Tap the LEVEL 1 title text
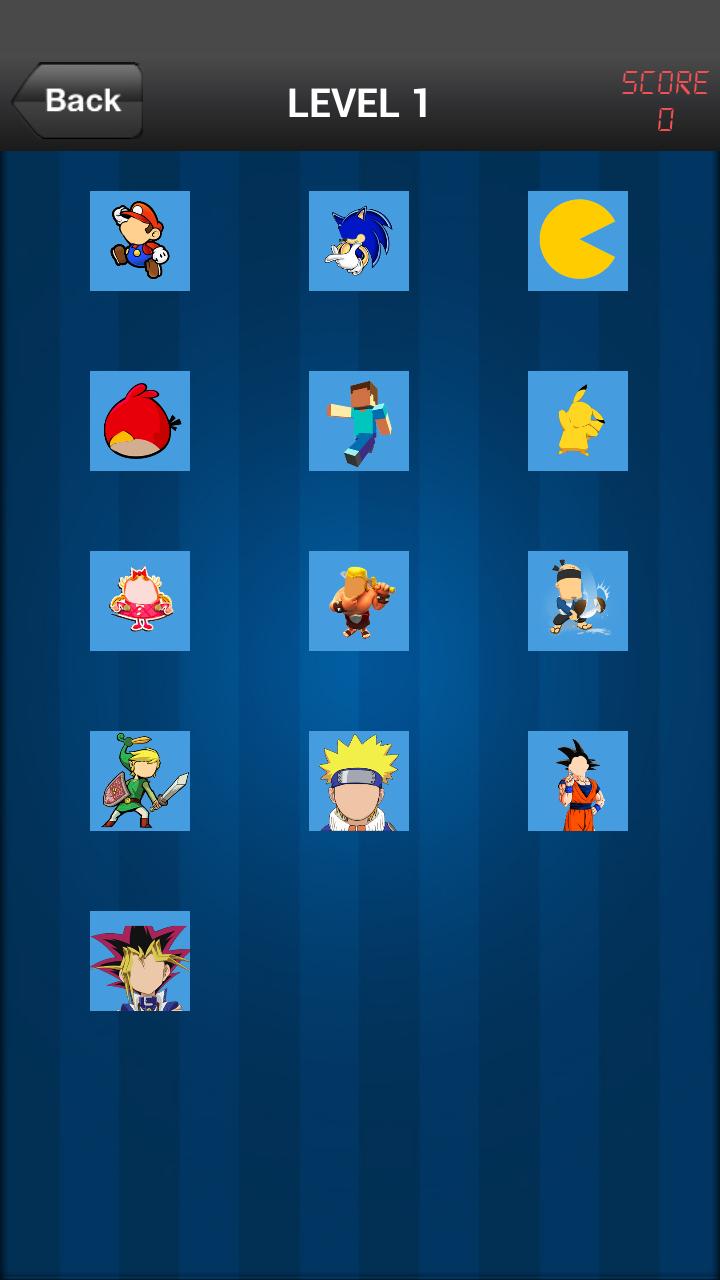720x1280 pixels. pyautogui.click(x=359, y=103)
